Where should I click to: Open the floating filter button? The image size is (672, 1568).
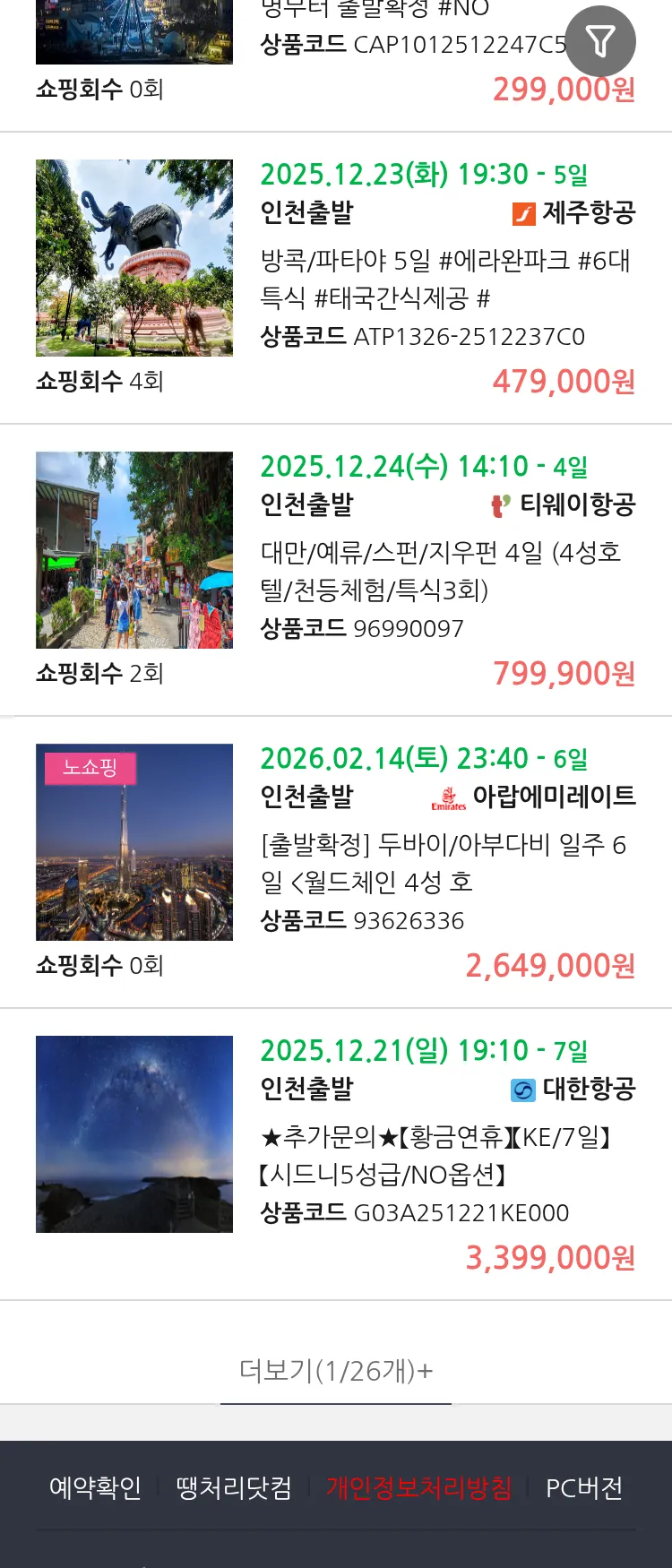(x=600, y=41)
